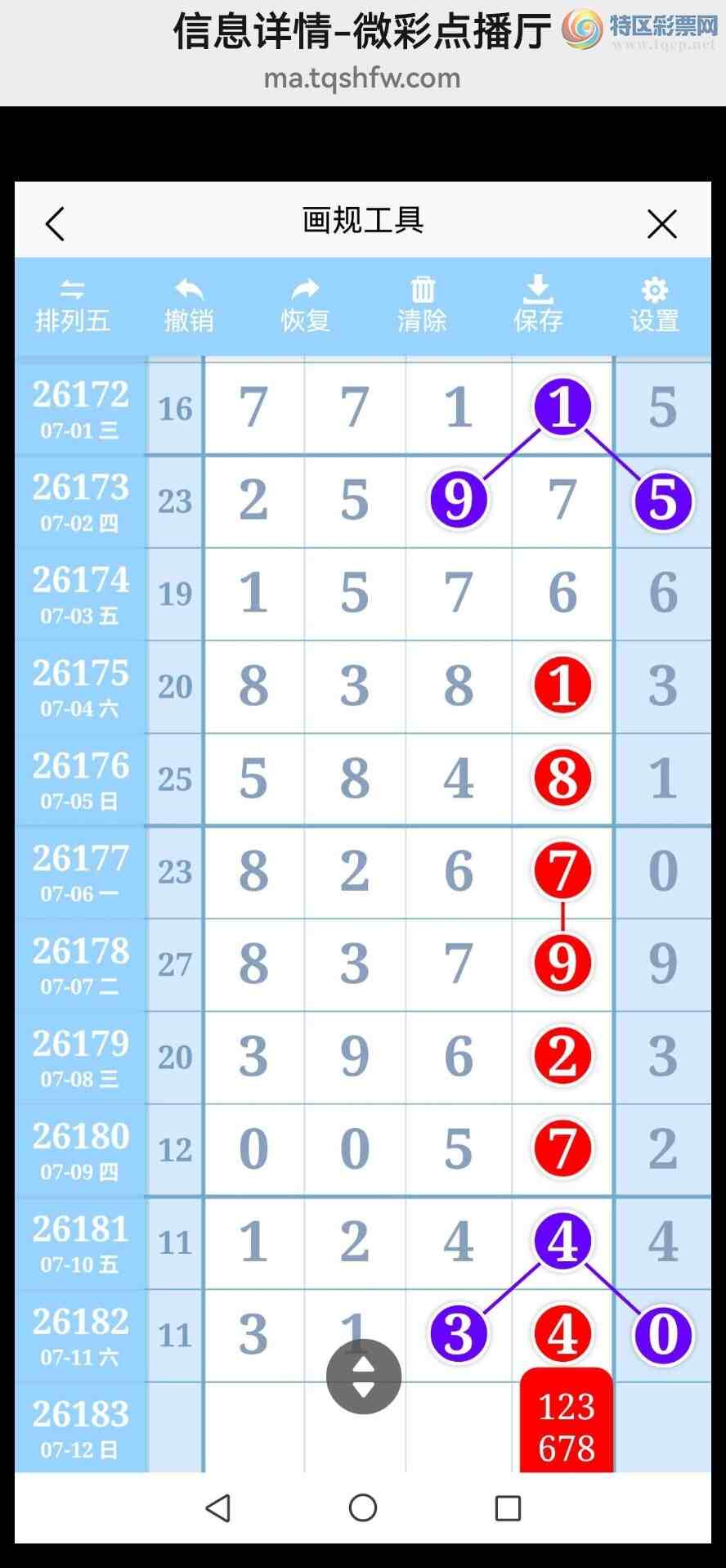Save the chart with 保存

click(538, 305)
